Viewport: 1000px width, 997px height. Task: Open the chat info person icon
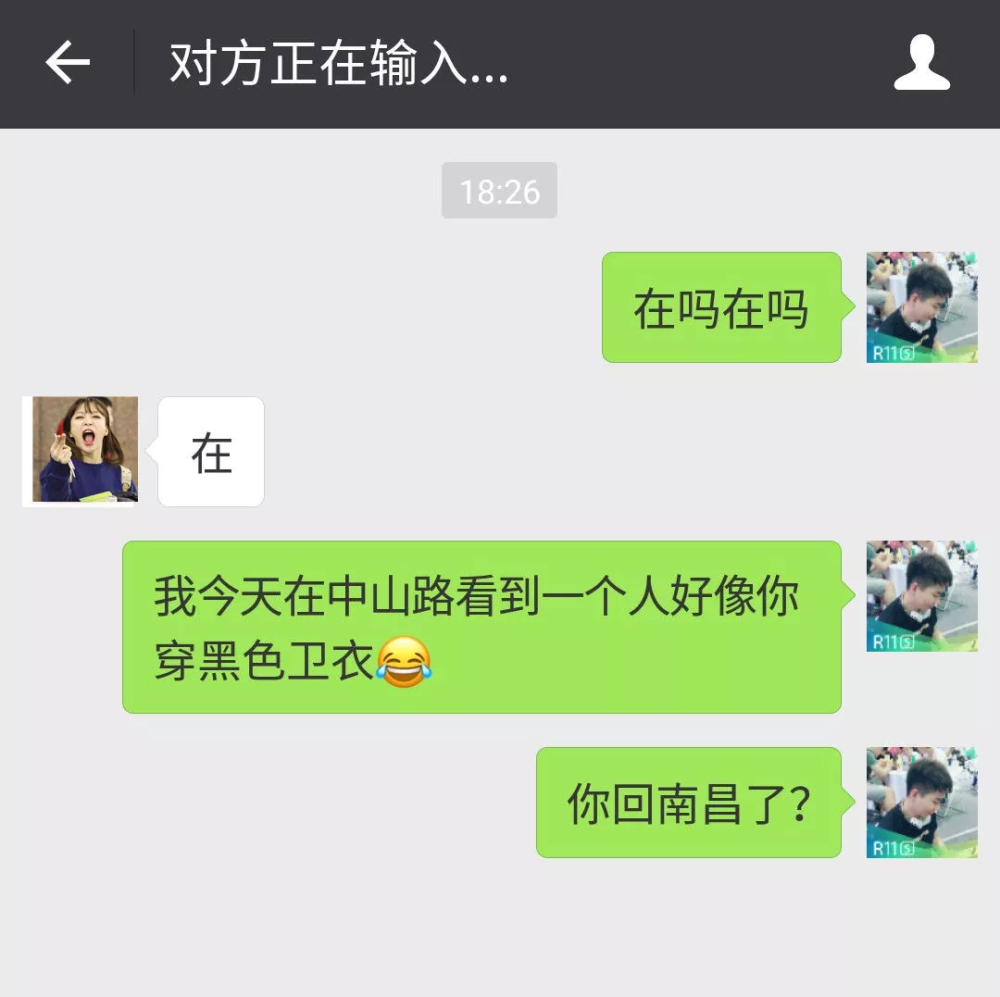click(921, 64)
